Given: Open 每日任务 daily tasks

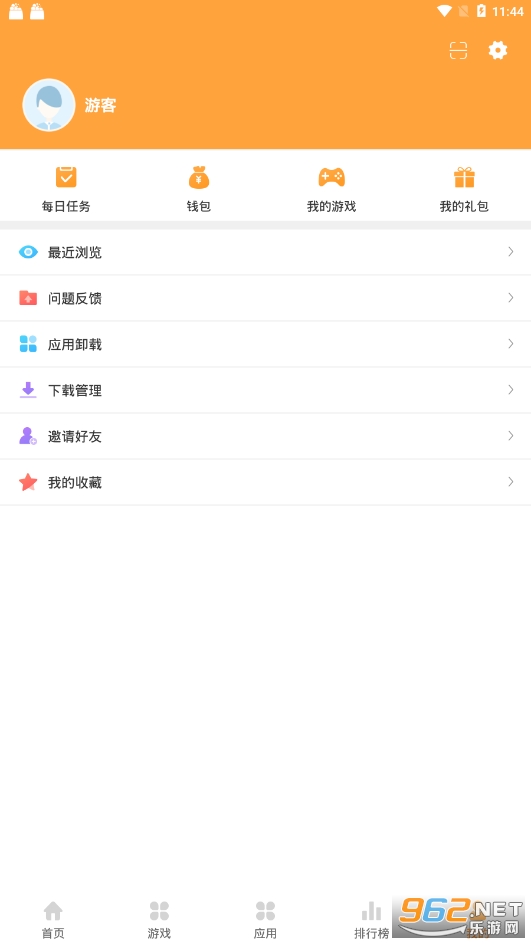Looking at the screenshot, I should coord(66,188).
